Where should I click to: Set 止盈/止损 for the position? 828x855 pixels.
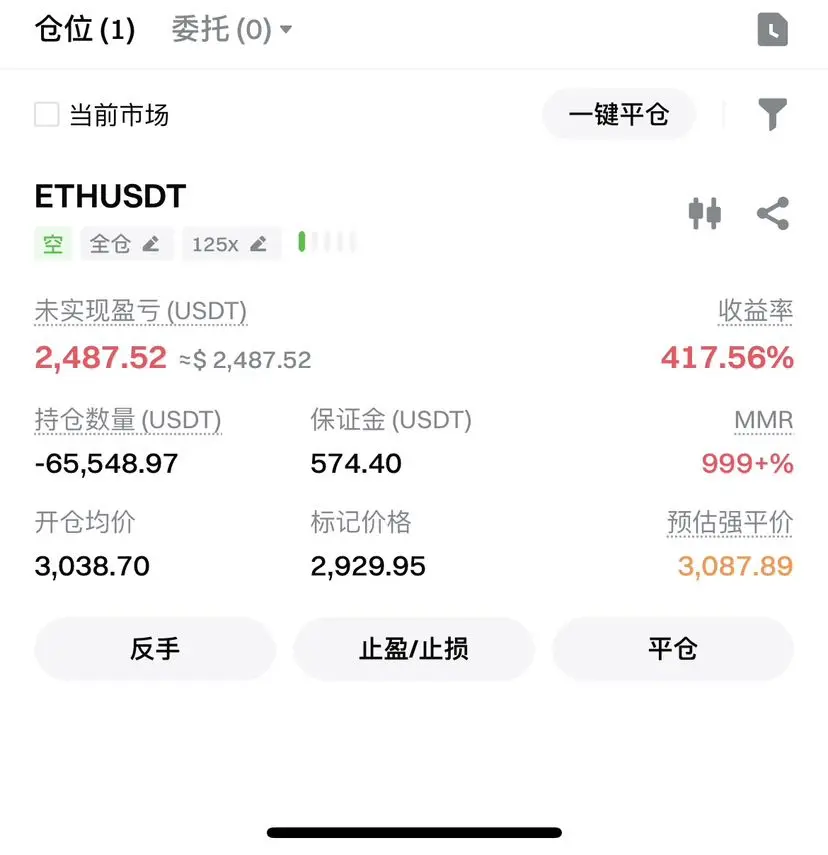(413, 649)
